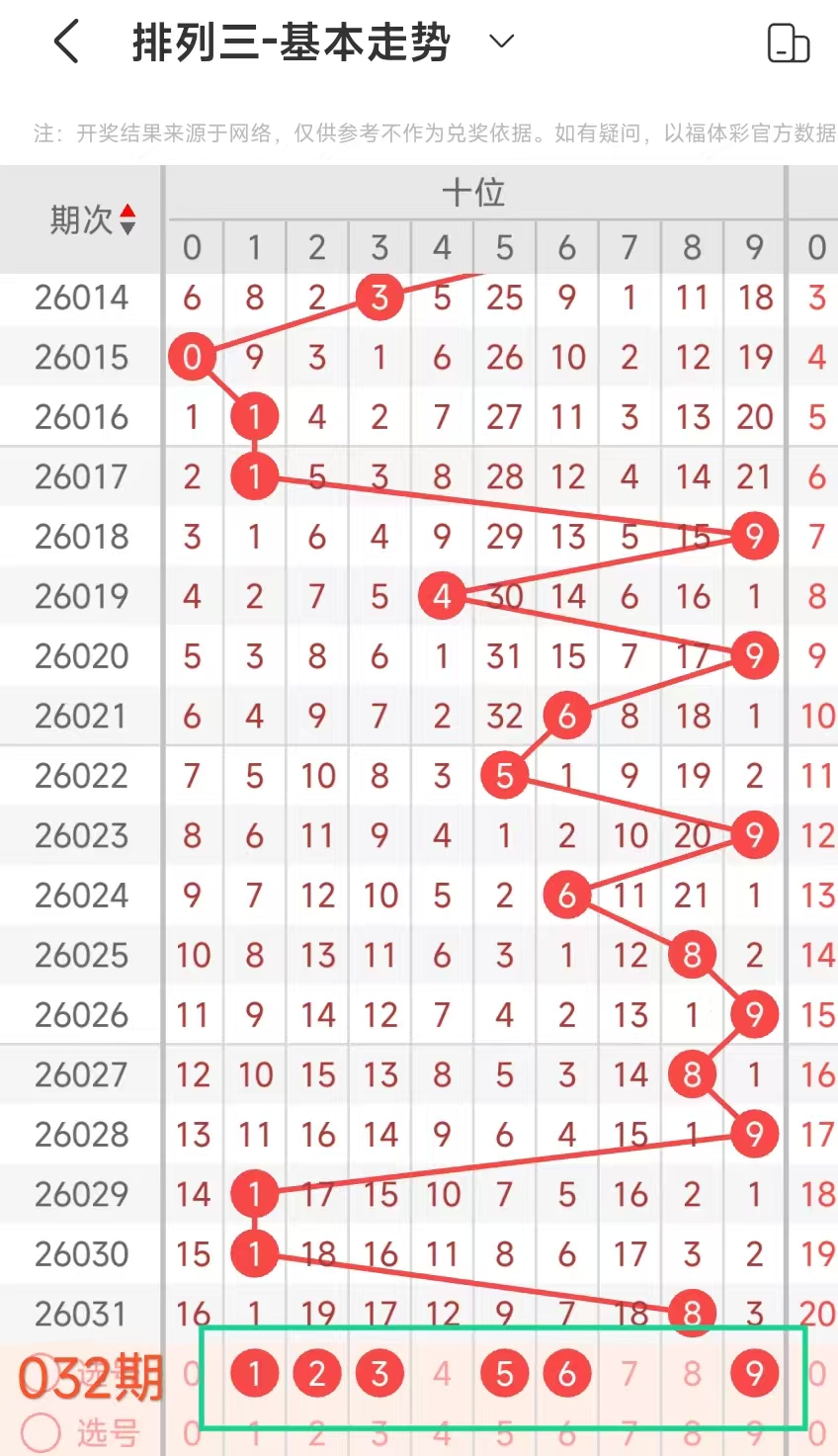Sort the chart by 期次
This screenshot has width=838, height=1456.
coord(126,219)
